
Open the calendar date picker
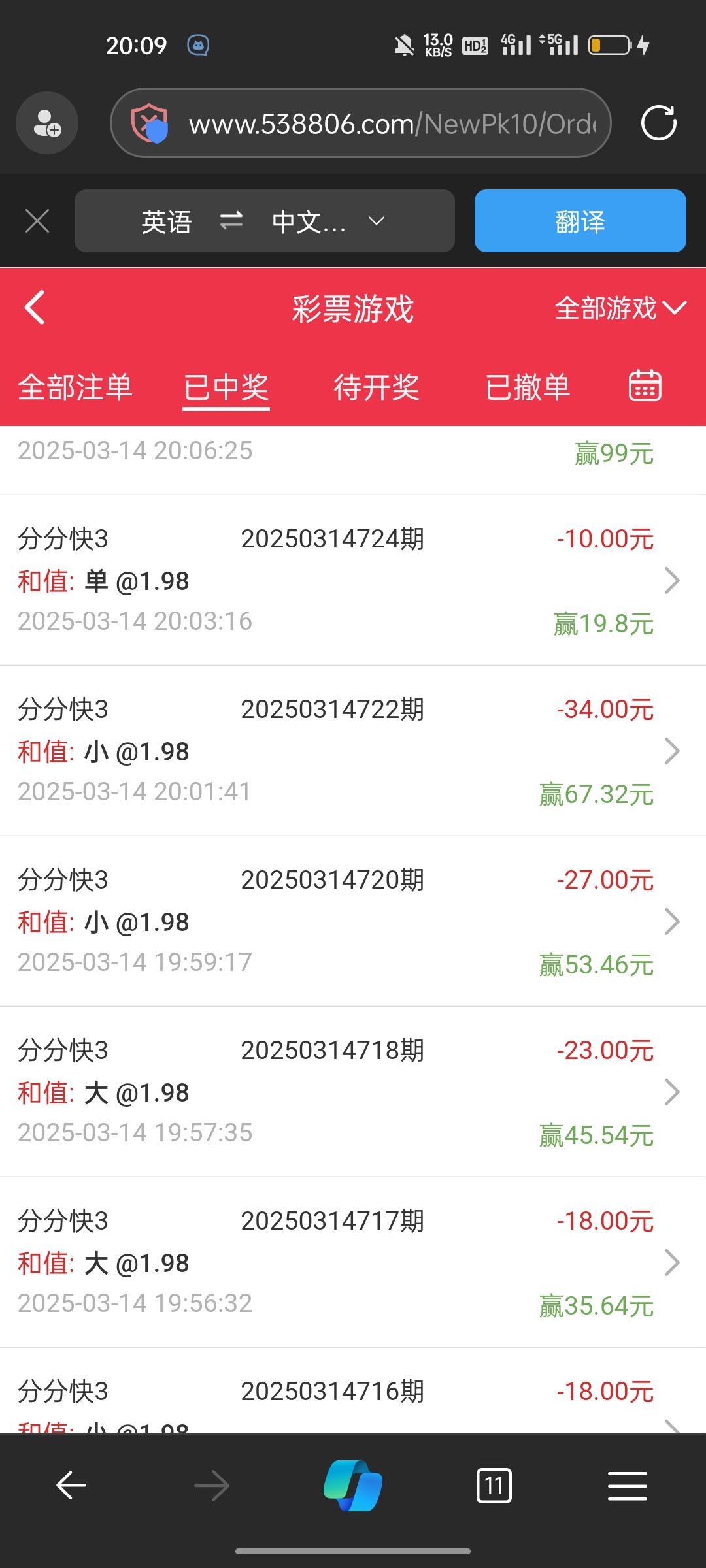click(645, 385)
